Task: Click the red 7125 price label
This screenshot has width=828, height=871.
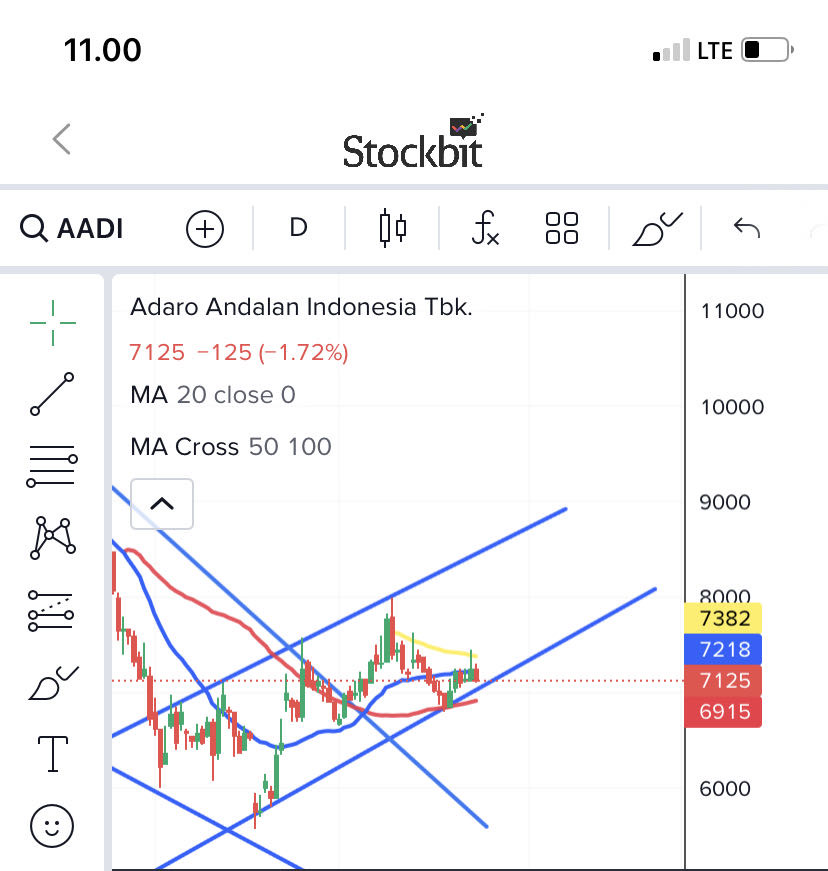Action: tap(722, 680)
